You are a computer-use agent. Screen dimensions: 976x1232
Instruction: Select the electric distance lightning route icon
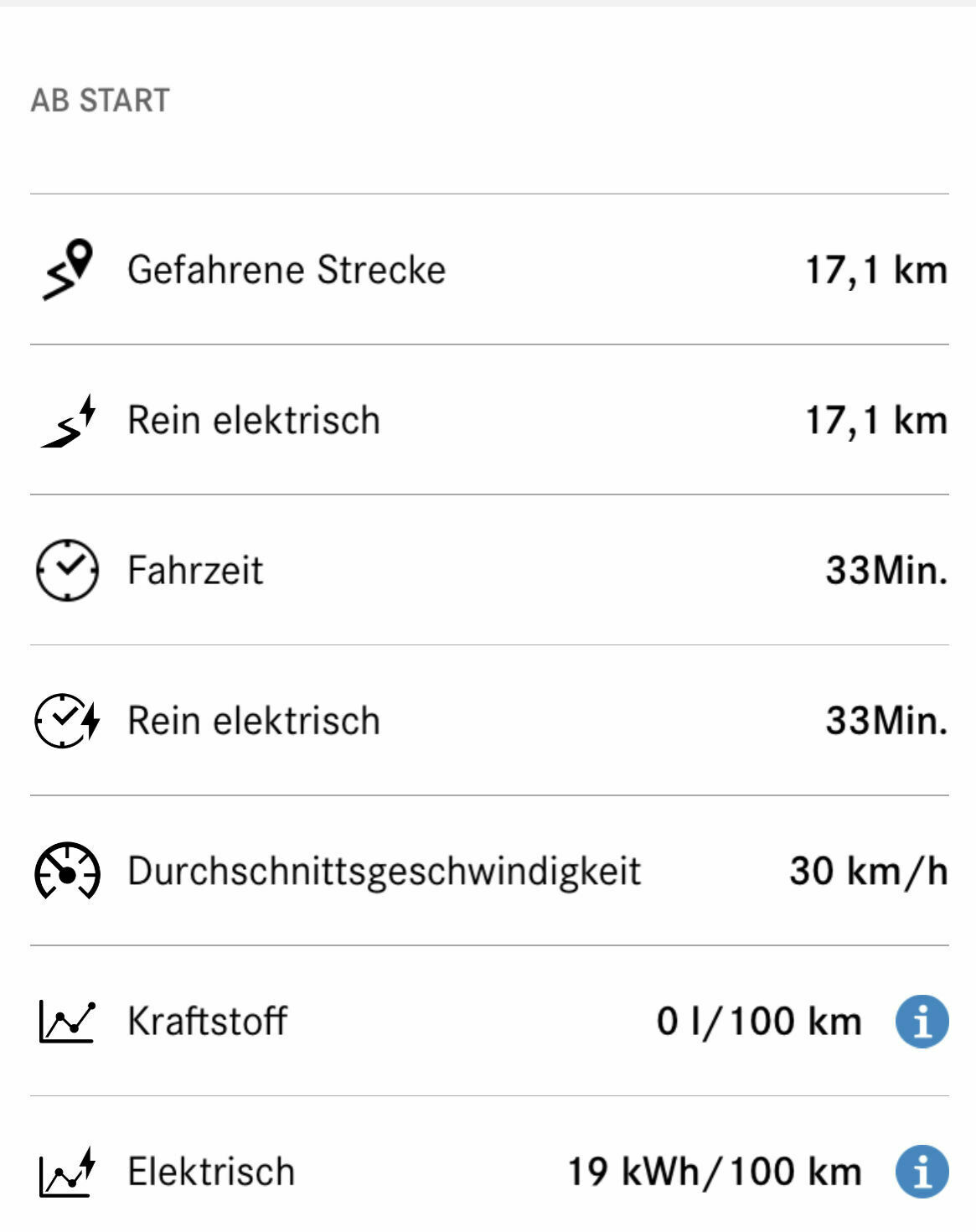click(67, 419)
